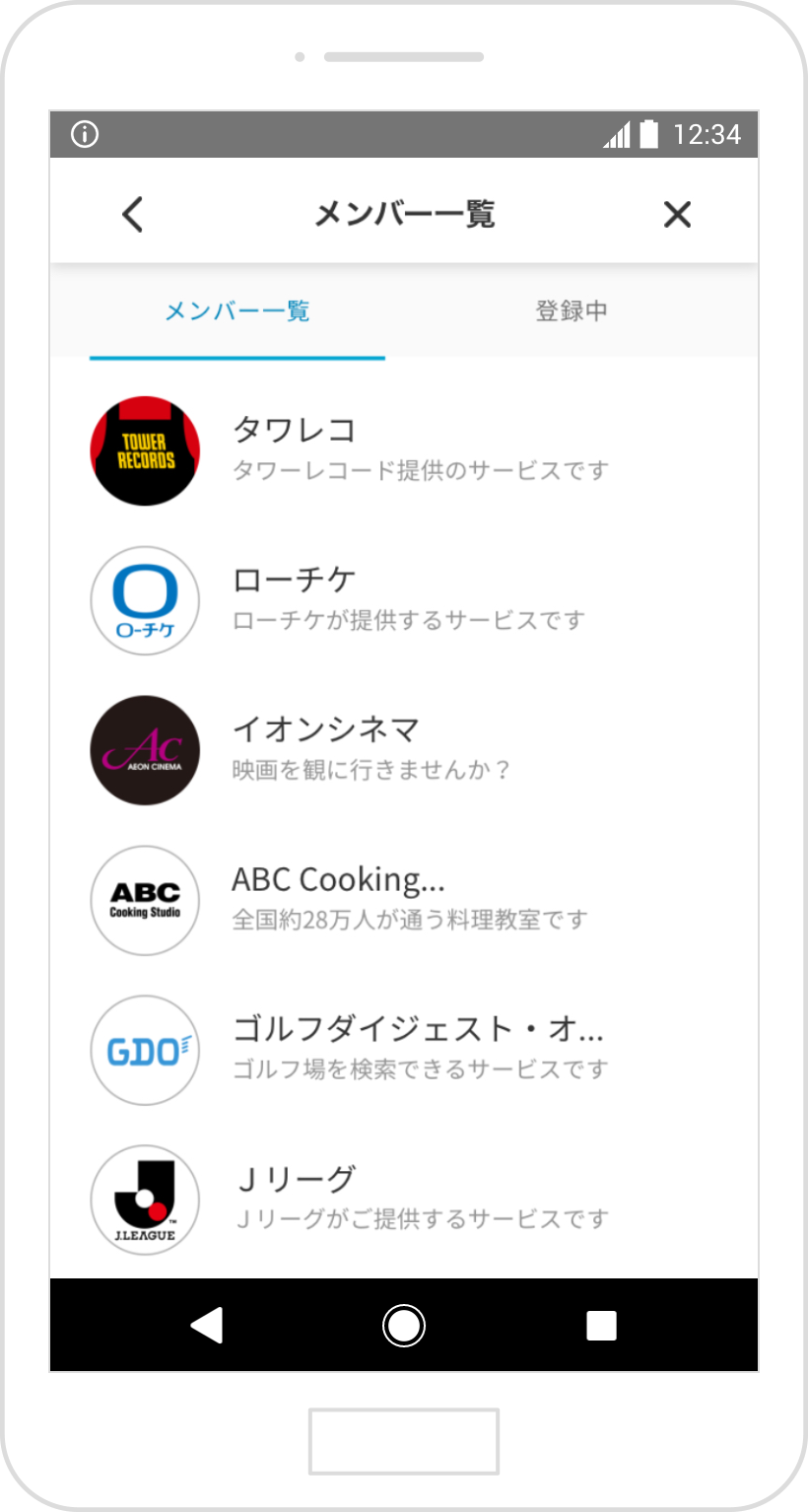Select イオンシネマ from the list

coord(404,751)
